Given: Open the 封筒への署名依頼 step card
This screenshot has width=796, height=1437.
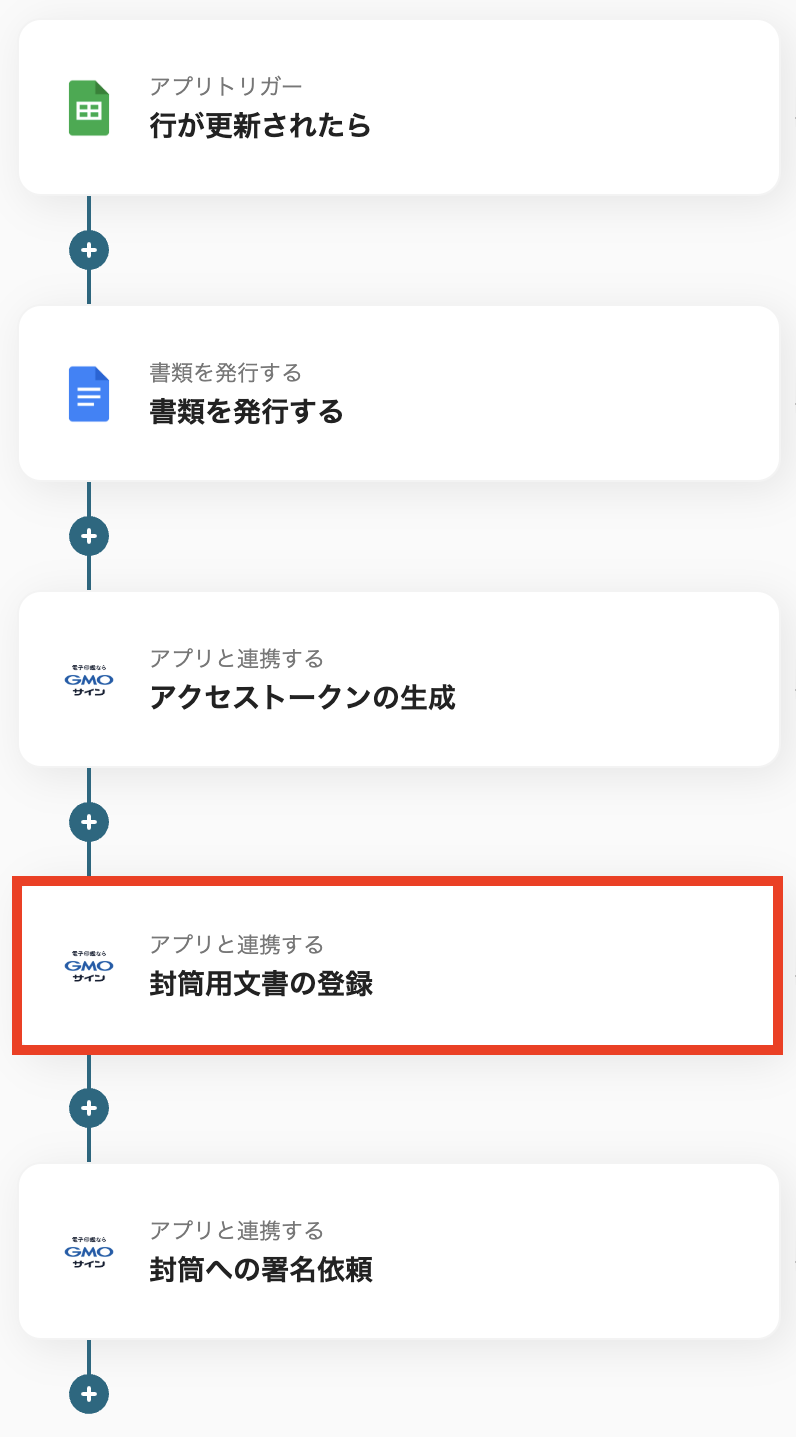Looking at the screenshot, I should coord(398,1251).
